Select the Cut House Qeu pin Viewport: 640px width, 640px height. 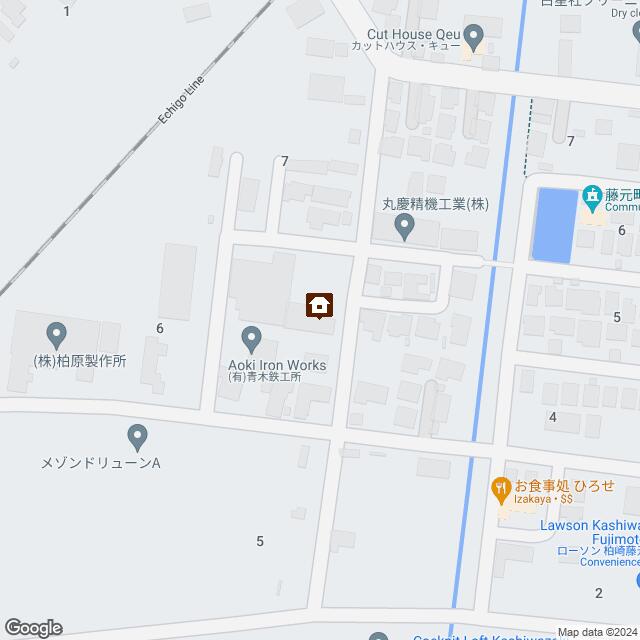(475, 34)
